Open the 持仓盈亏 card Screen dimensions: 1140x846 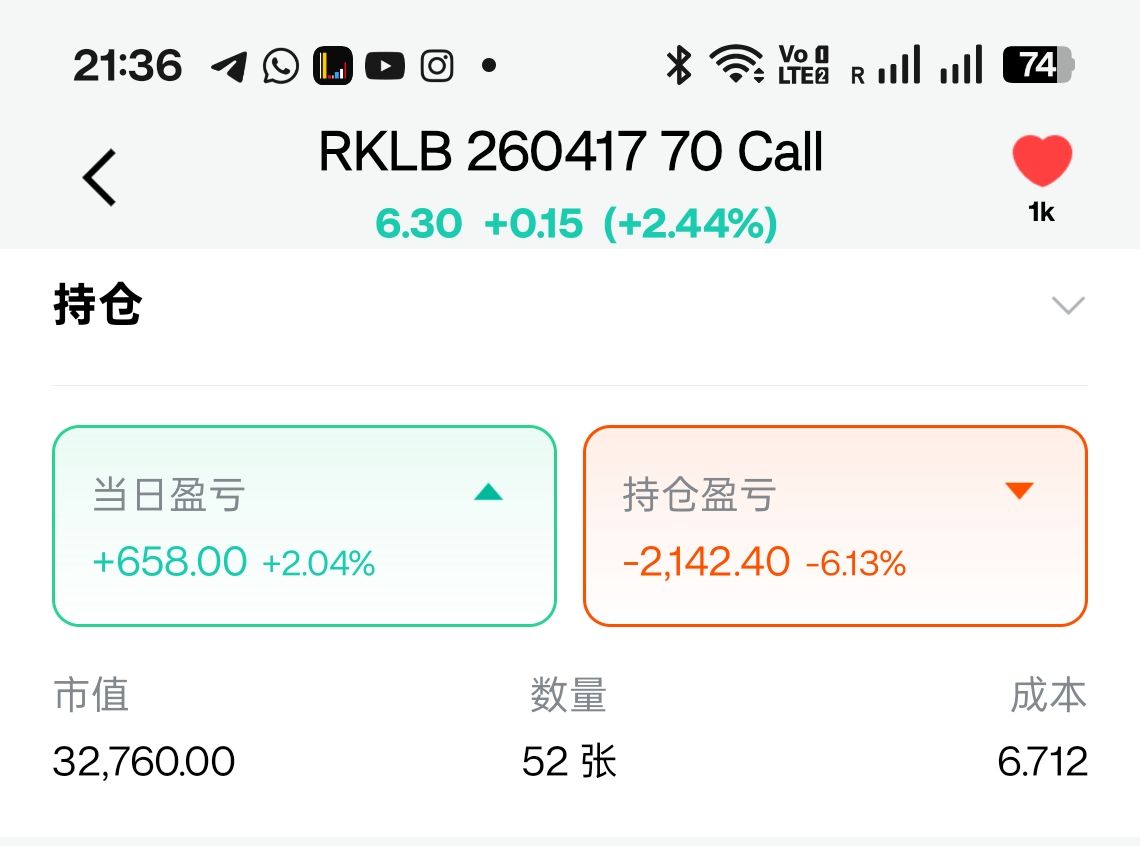pyautogui.click(x=834, y=526)
